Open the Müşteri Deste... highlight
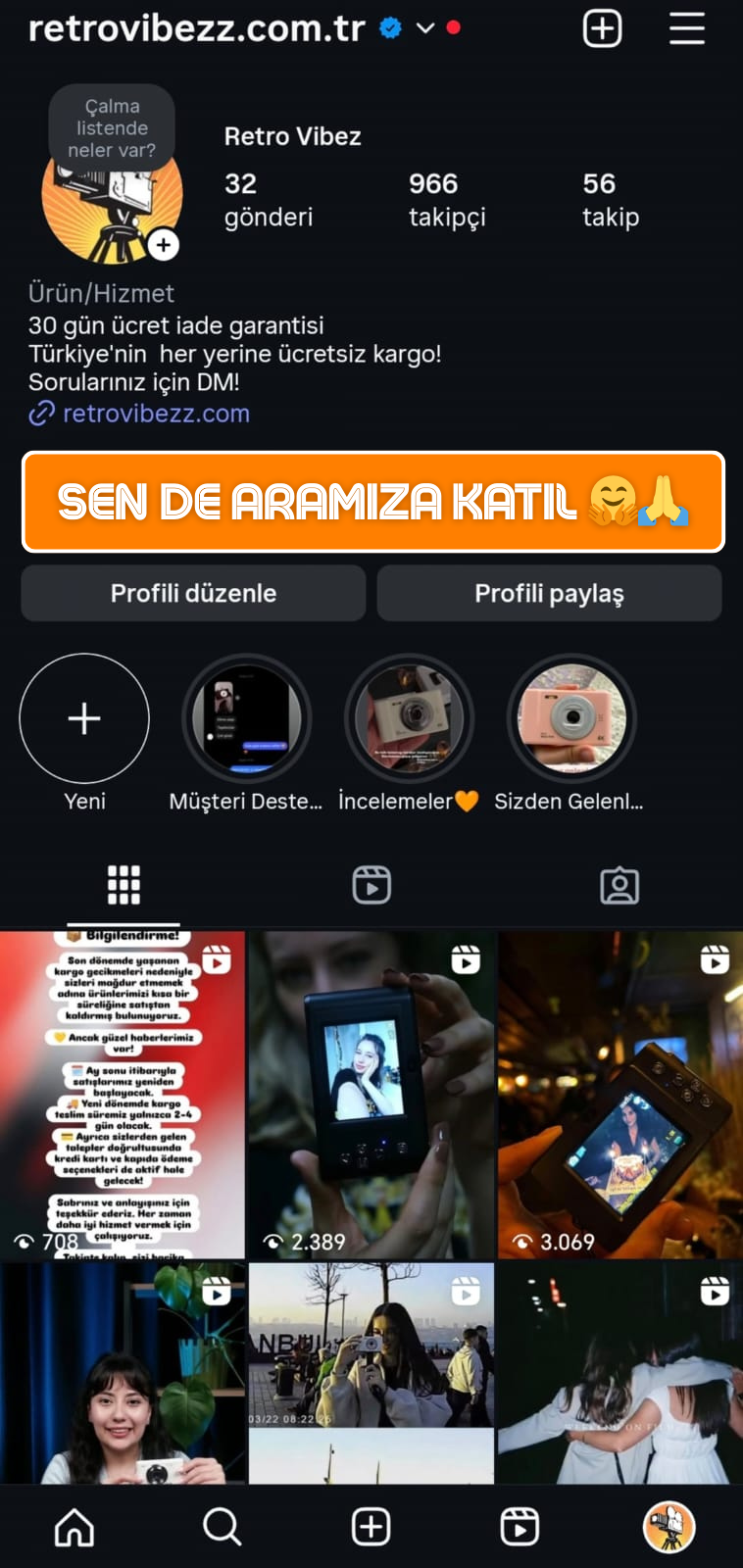743x1568 pixels. click(246, 718)
